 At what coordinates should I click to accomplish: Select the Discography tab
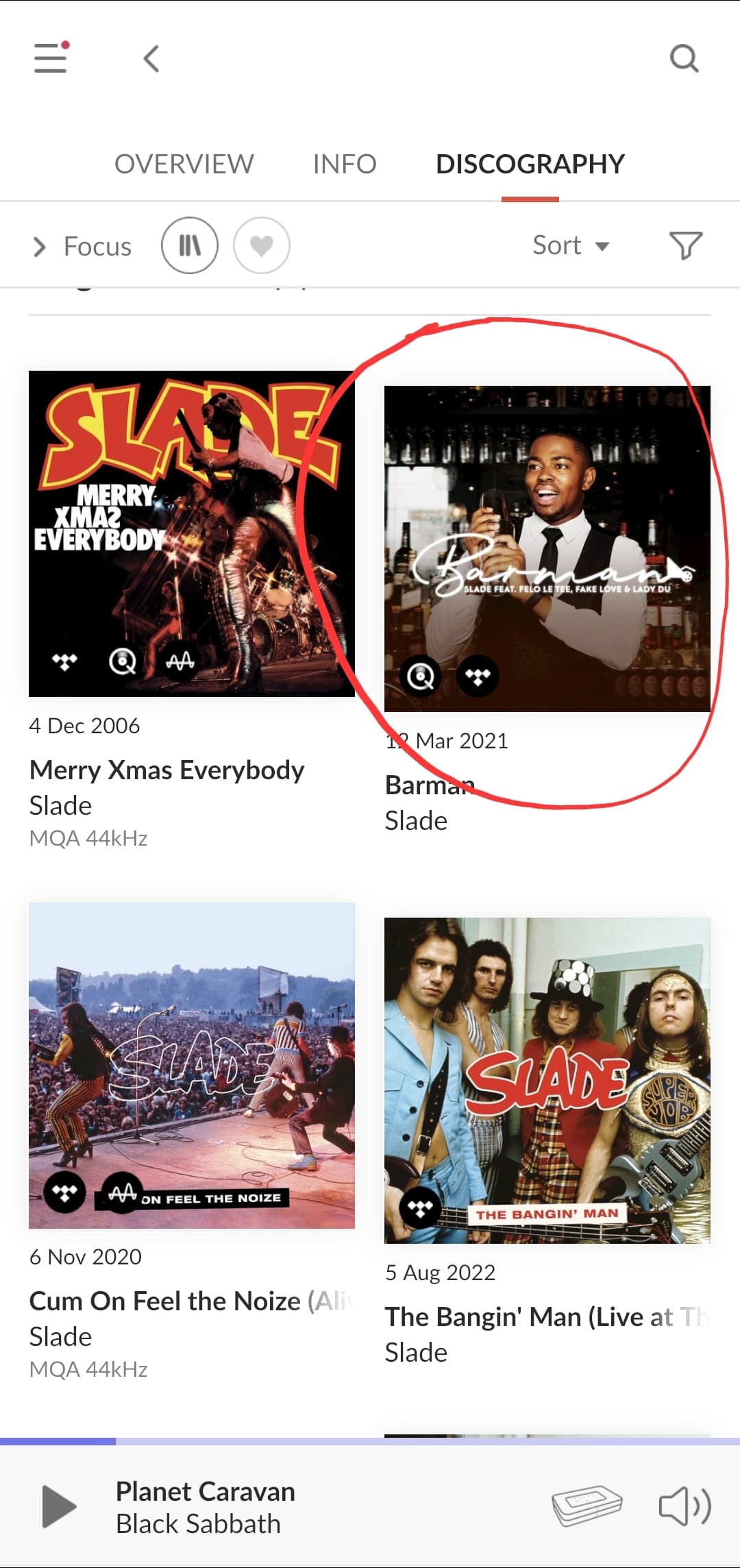pos(530,164)
